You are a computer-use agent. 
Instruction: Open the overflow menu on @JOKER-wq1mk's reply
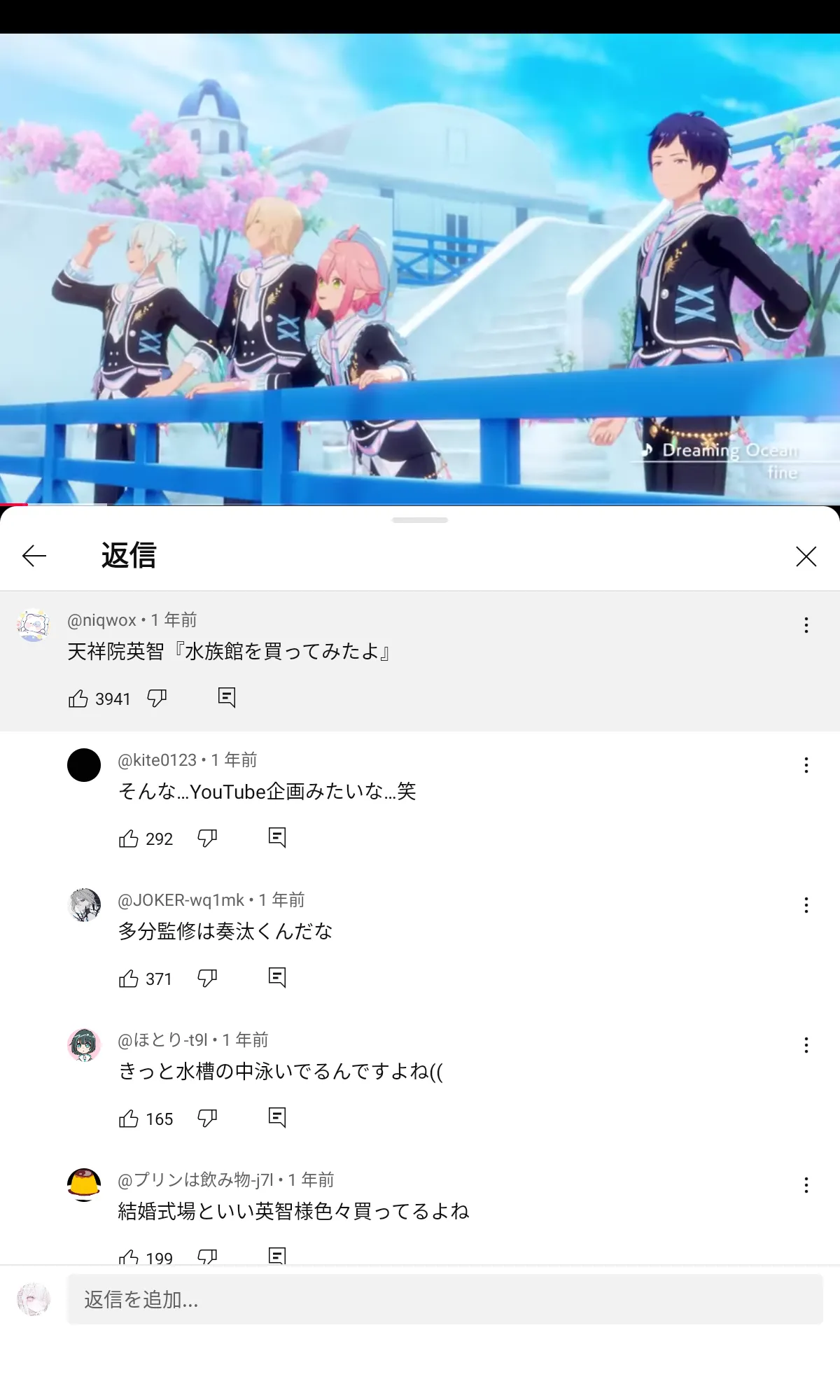click(x=806, y=905)
